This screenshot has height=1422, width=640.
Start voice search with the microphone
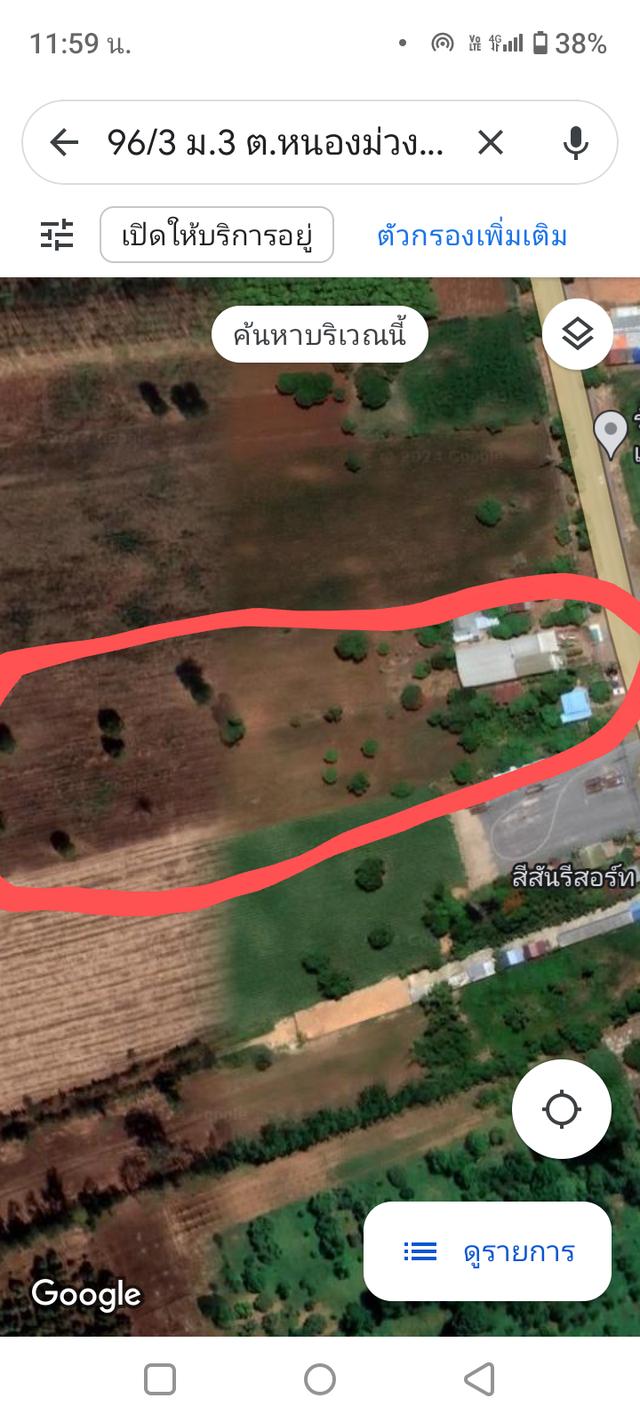575,143
